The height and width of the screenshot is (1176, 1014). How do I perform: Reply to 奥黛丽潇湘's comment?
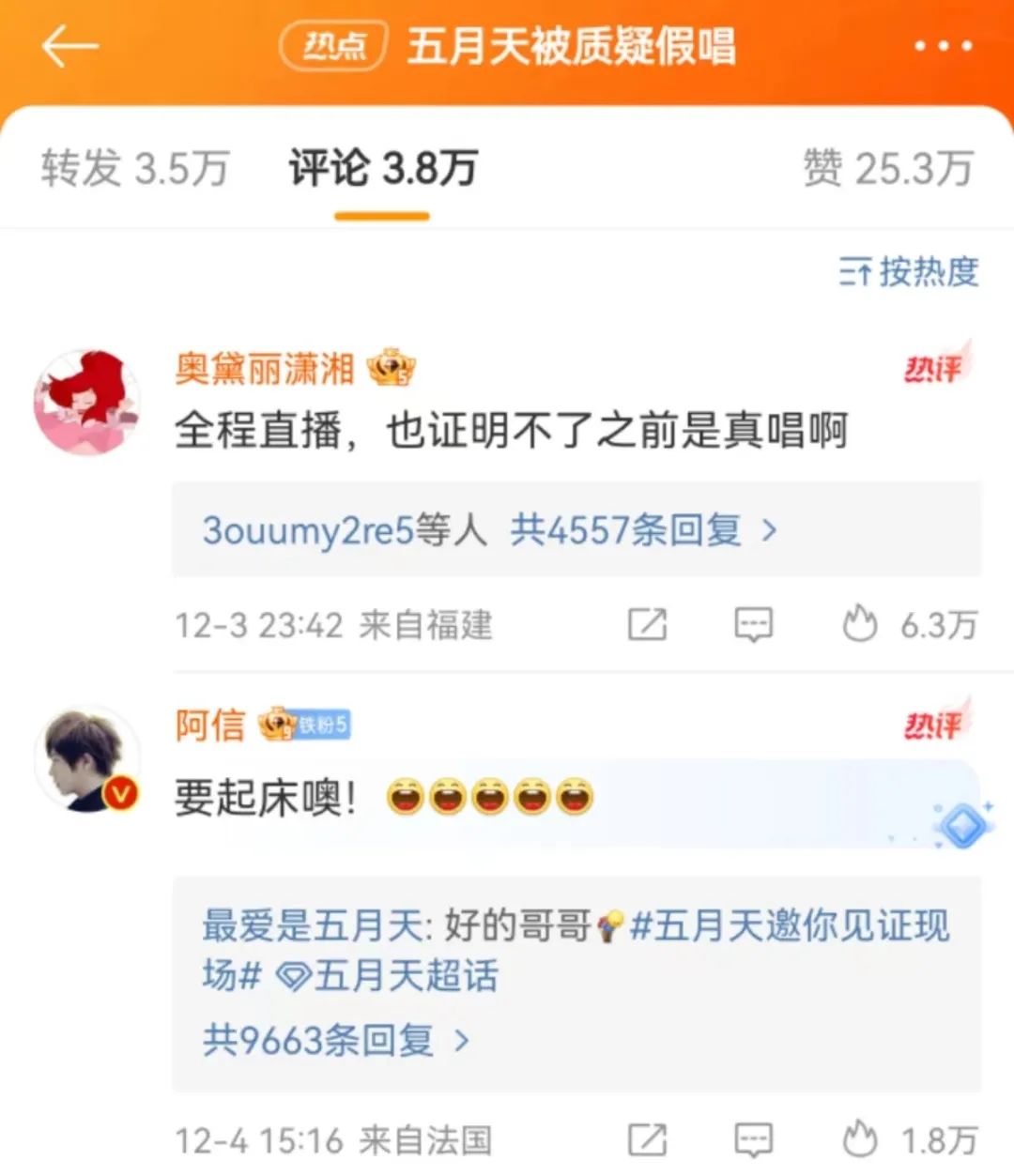click(x=753, y=624)
